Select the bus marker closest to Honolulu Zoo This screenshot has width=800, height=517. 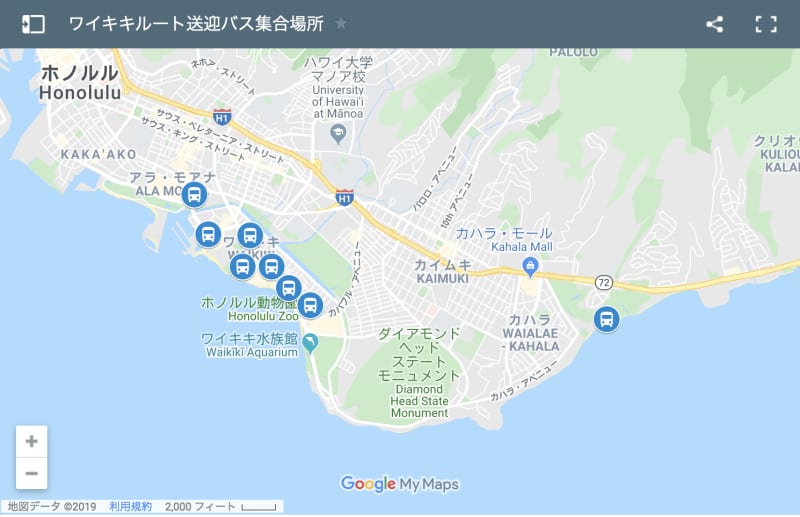pyautogui.click(x=310, y=304)
